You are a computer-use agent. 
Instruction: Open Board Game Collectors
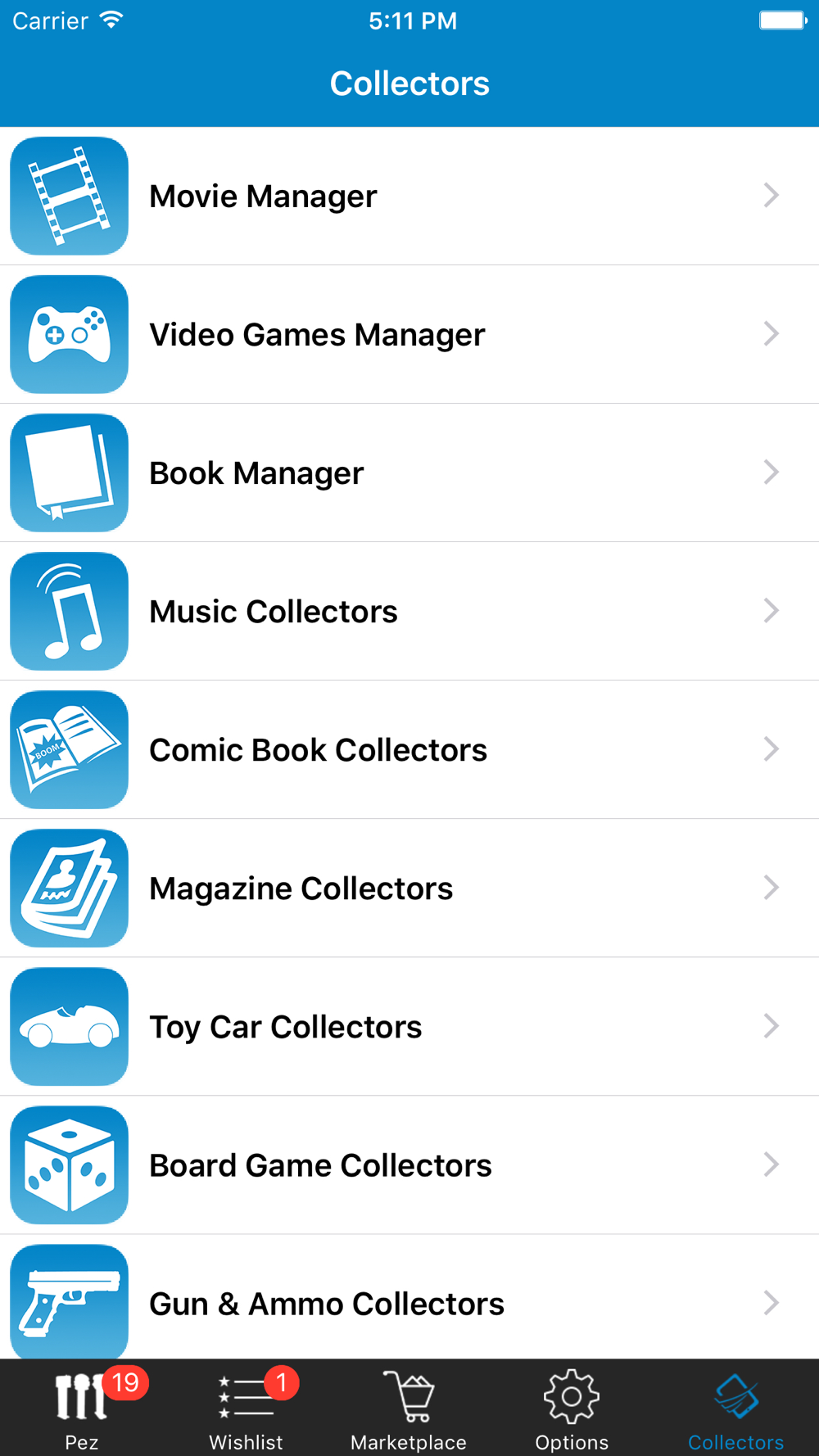[409, 1165]
